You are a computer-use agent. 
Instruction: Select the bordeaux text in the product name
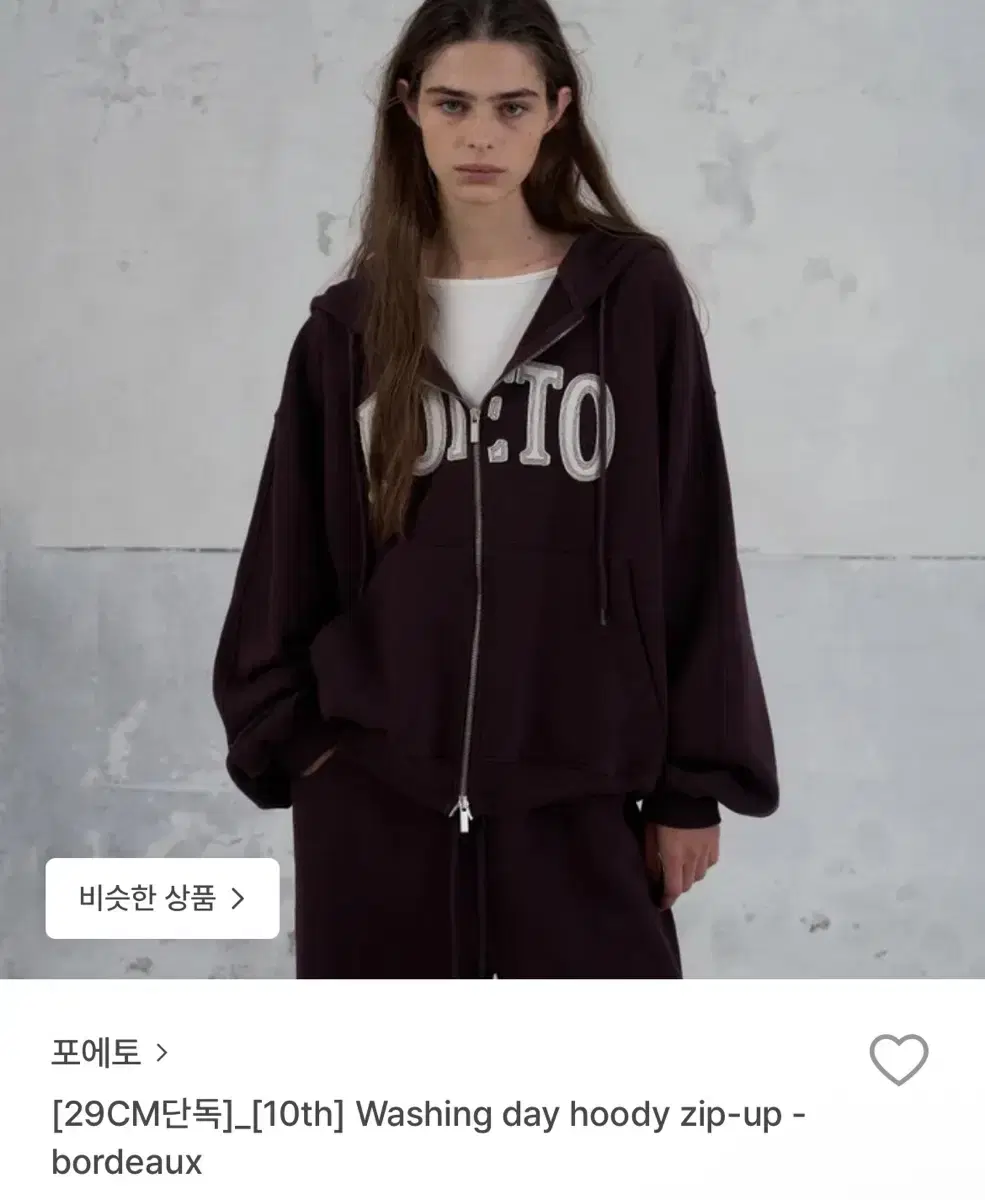(x=125, y=1161)
